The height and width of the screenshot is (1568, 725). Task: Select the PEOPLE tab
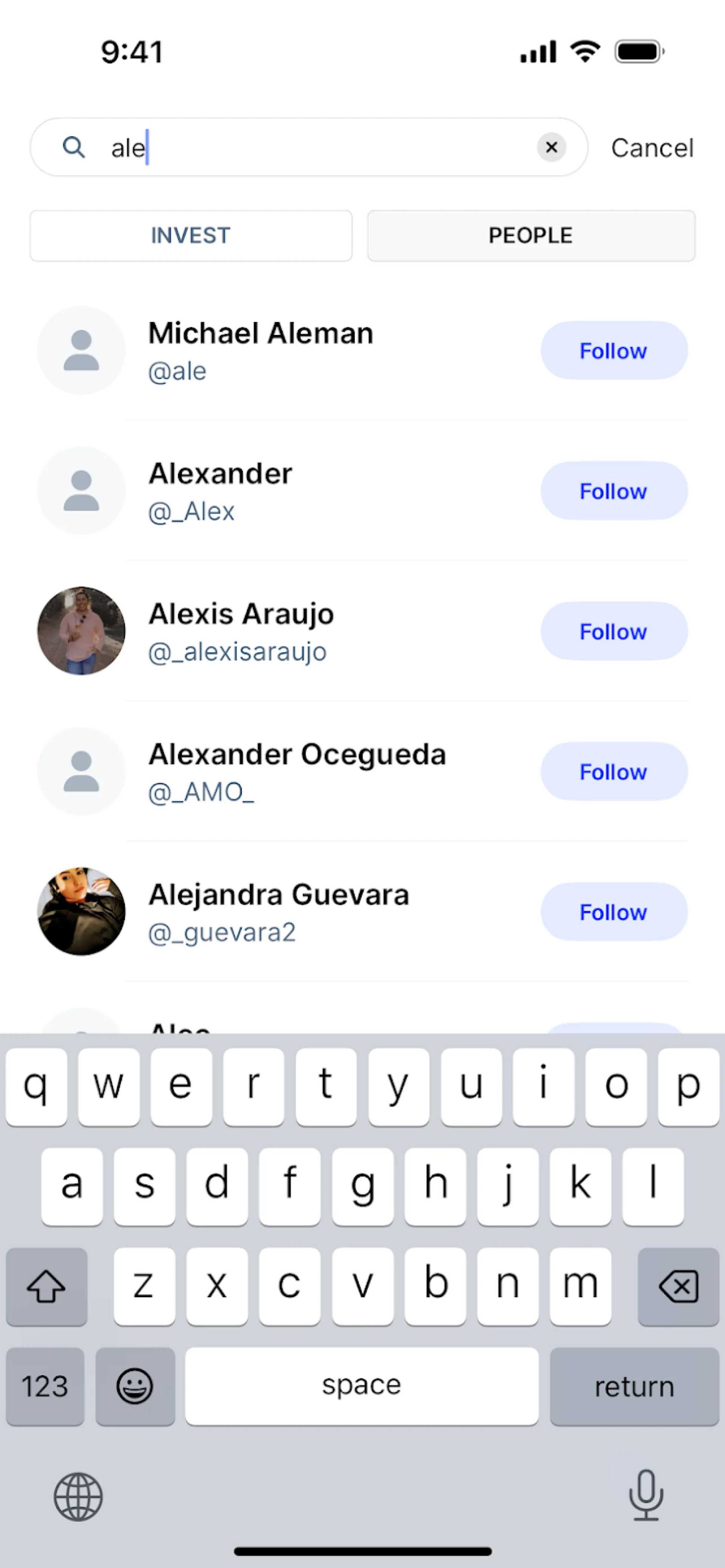[530, 236]
